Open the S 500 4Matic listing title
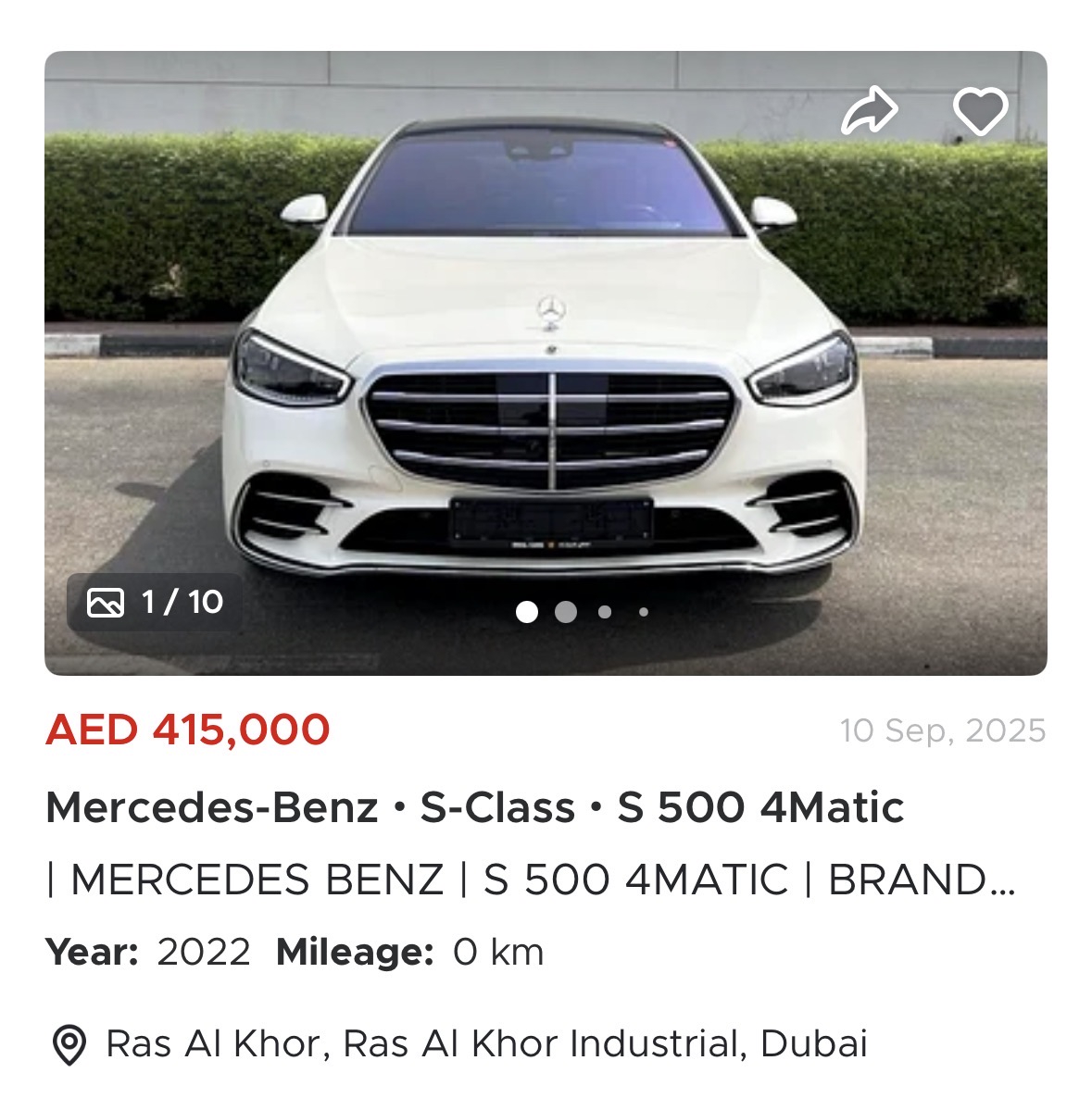This screenshot has width=1092, height=1098. [474, 807]
